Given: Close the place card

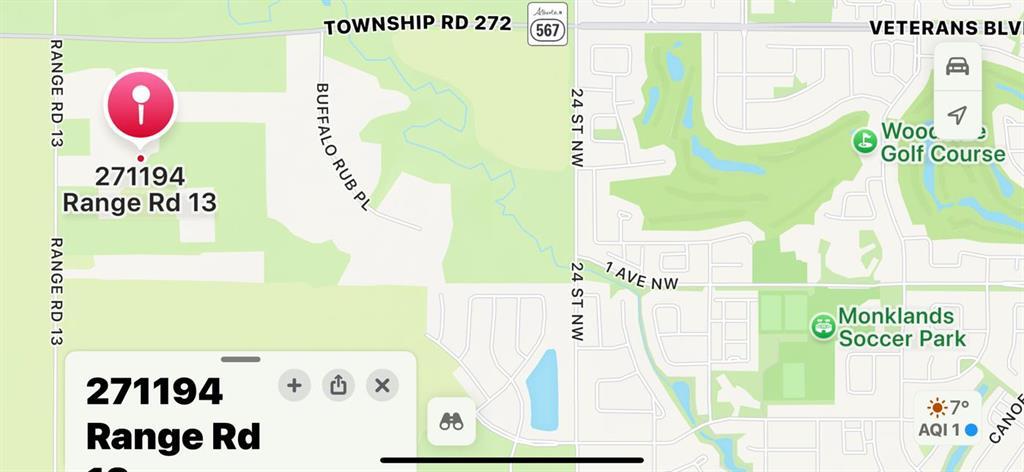Looking at the screenshot, I should pyautogui.click(x=381, y=385).
